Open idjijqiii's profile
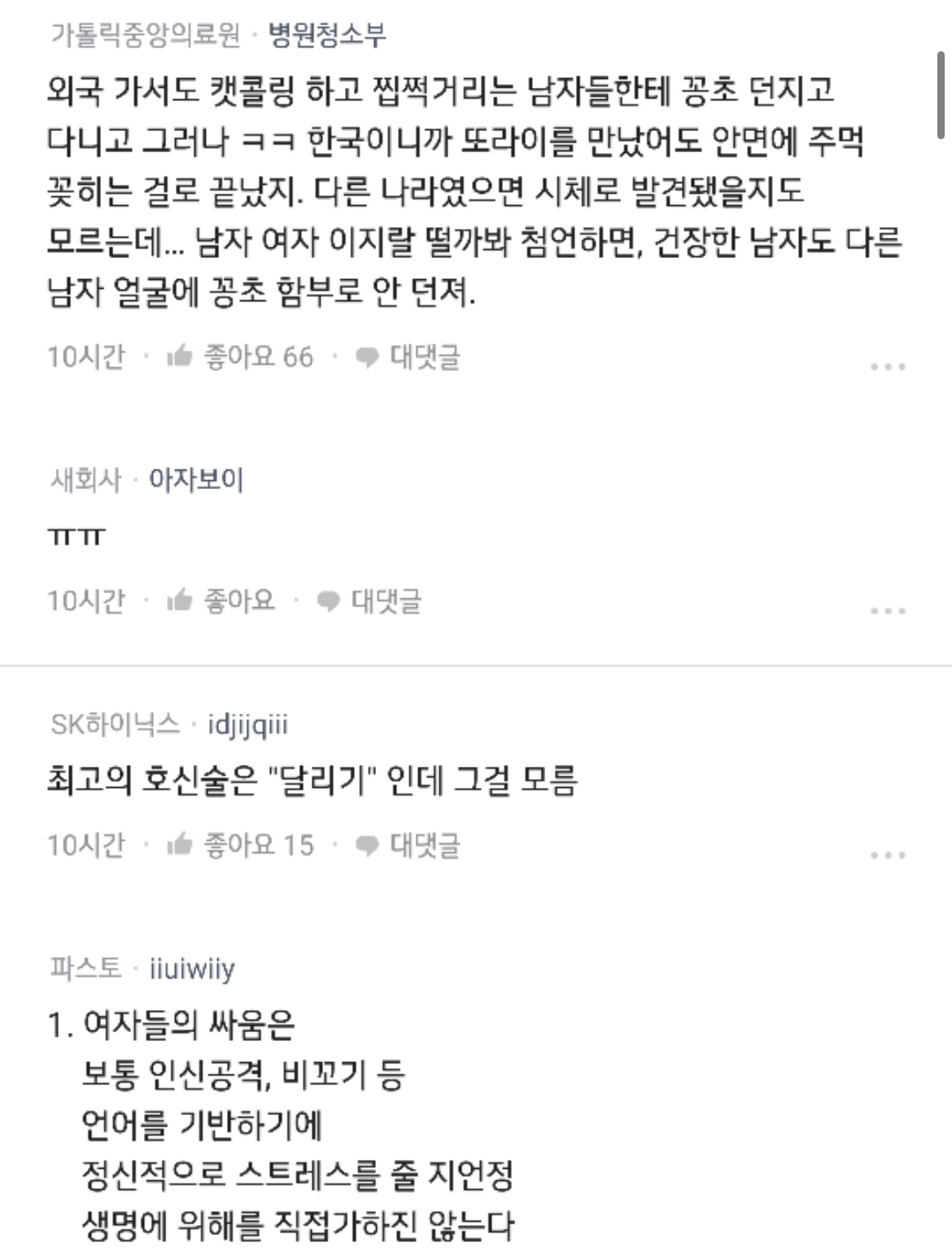 pyautogui.click(x=248, y=724)
